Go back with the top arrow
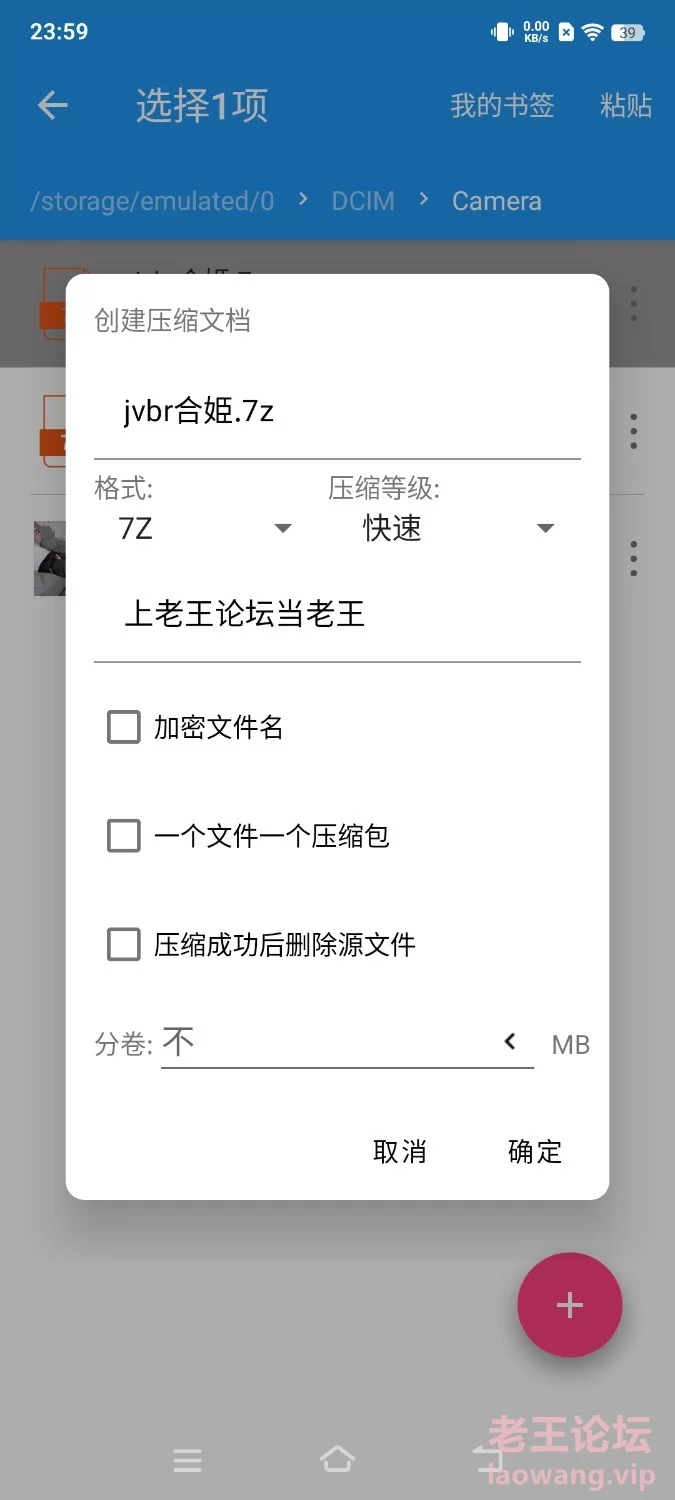The image size is (675, 1500). click(52, 105)
